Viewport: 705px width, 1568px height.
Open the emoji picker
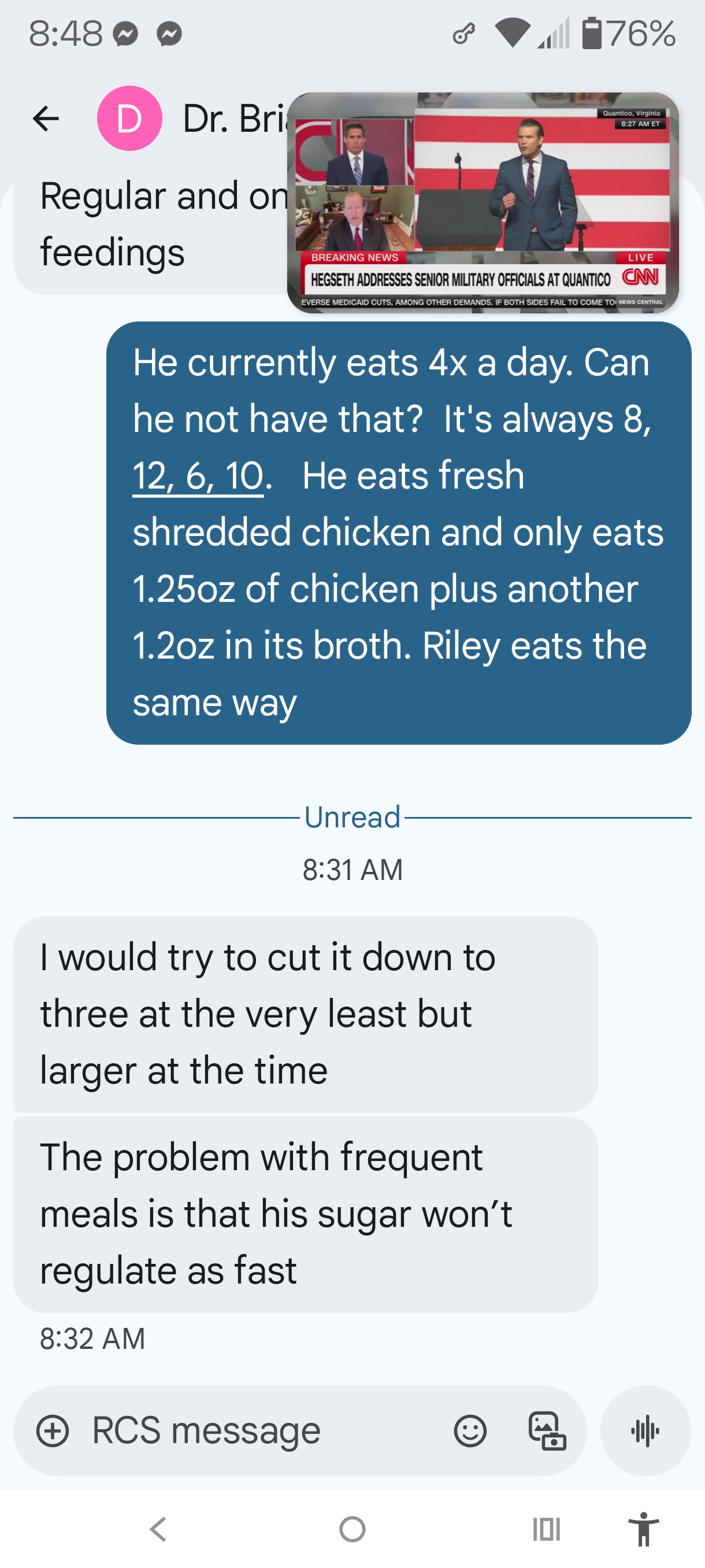[470, 1430]
